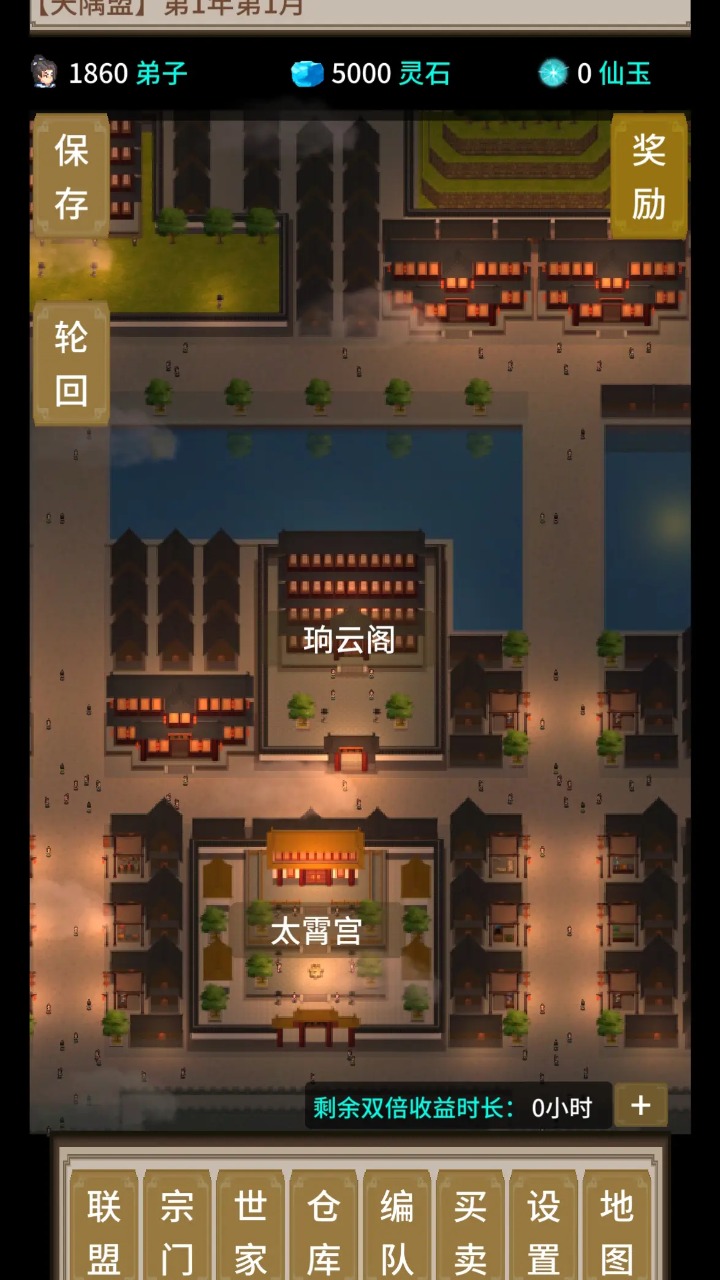Select the 珣云阁 building

pos(349,640)
